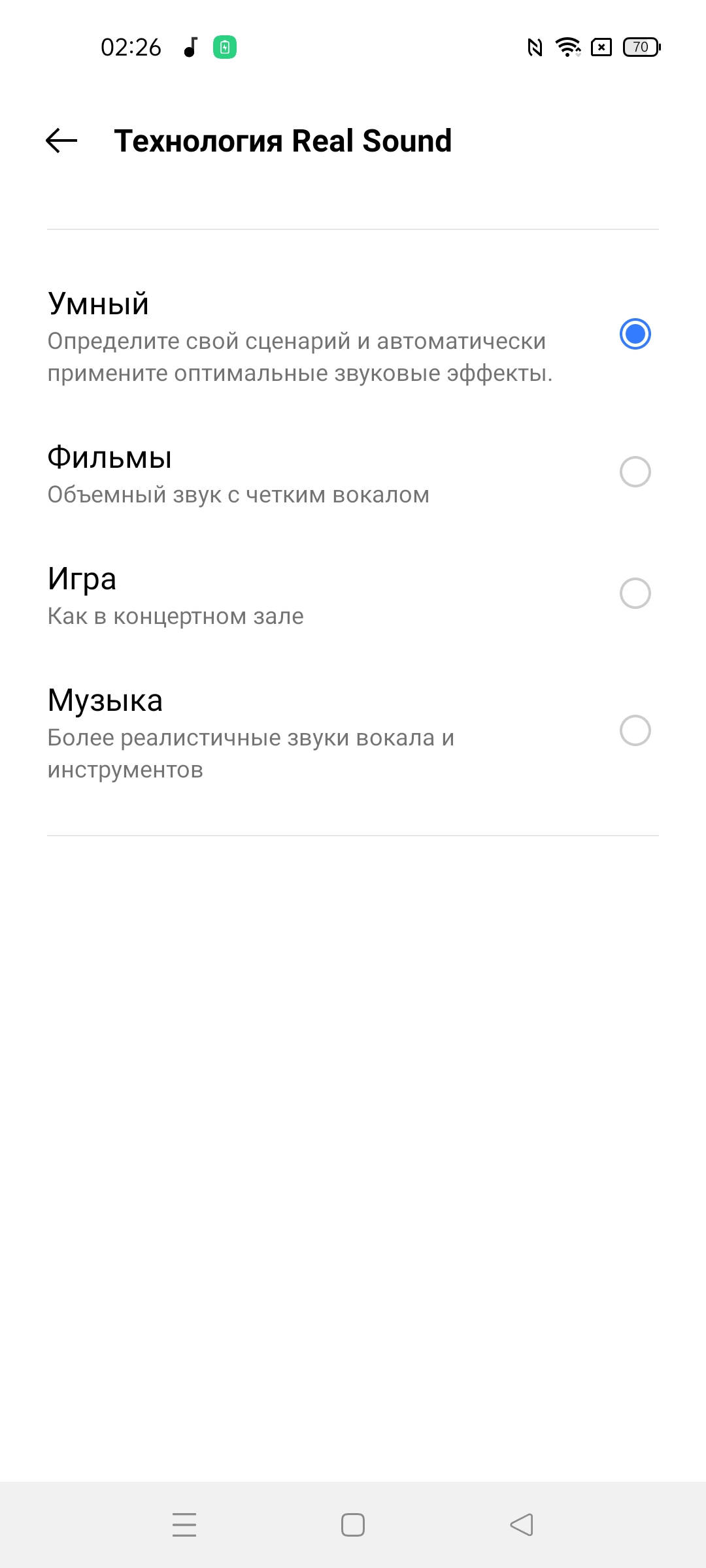Switch to the Игра sound mode
Viewport: 706px width, 1568px height.
(635, 593)
